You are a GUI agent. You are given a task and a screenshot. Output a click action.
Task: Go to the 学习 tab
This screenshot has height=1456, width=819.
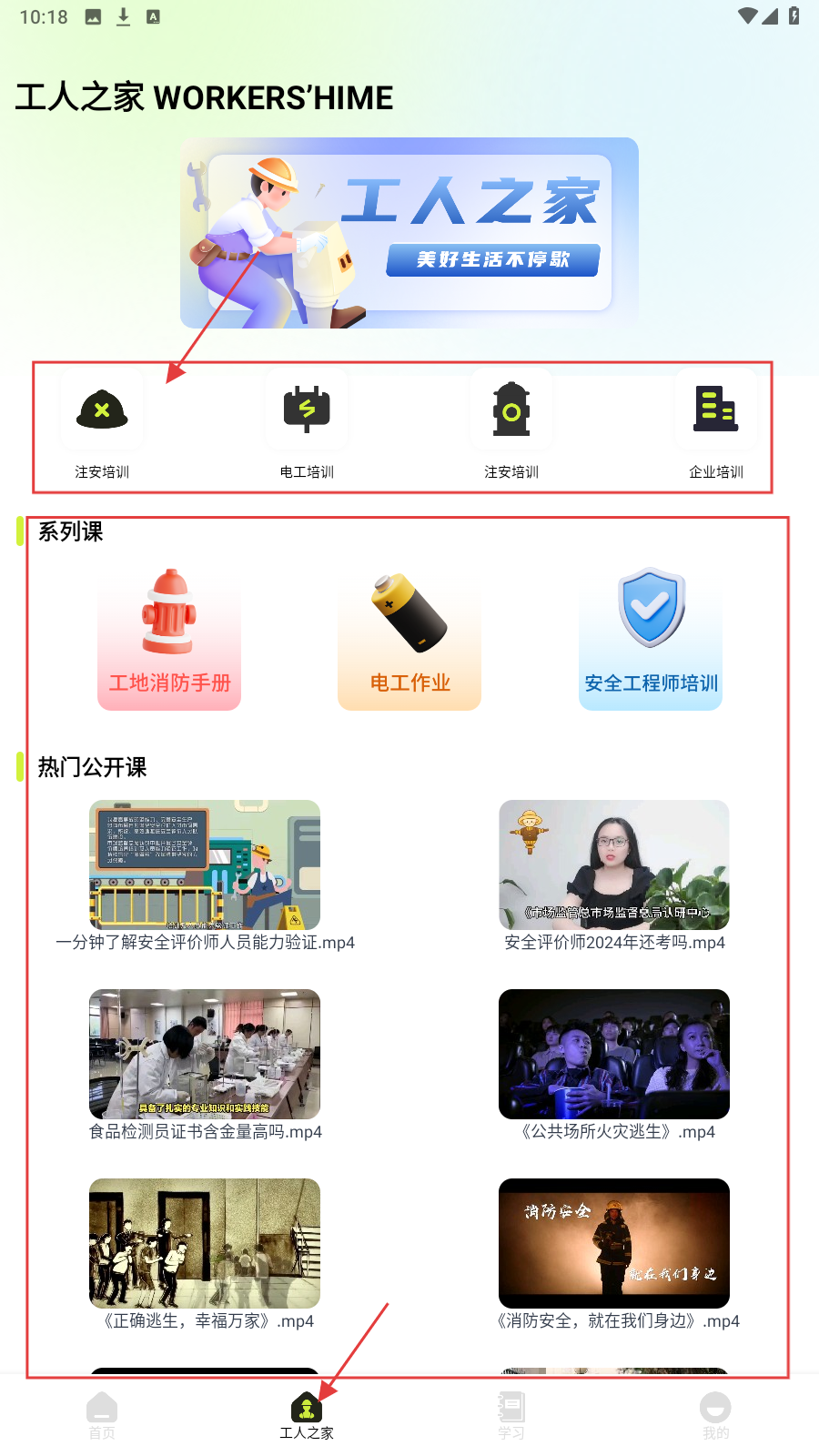point(511,1415)
